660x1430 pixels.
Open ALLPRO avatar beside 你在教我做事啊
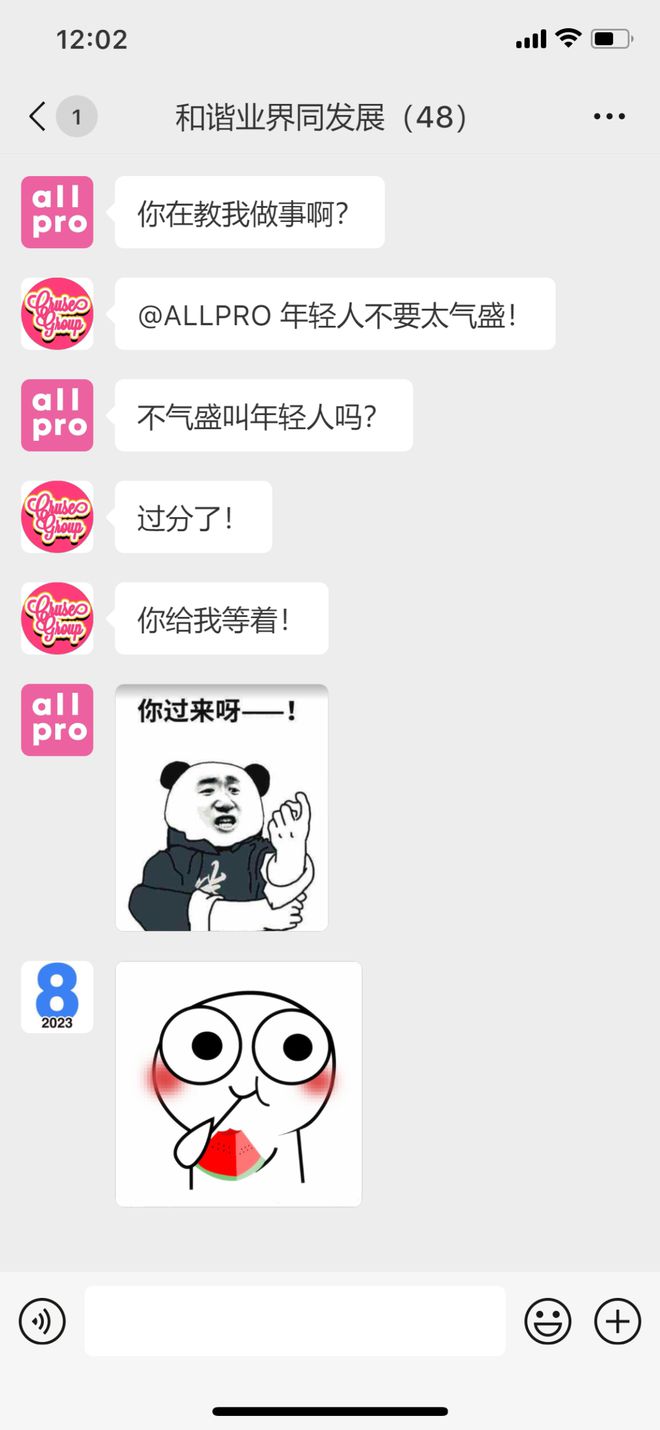tap(57, 212)
